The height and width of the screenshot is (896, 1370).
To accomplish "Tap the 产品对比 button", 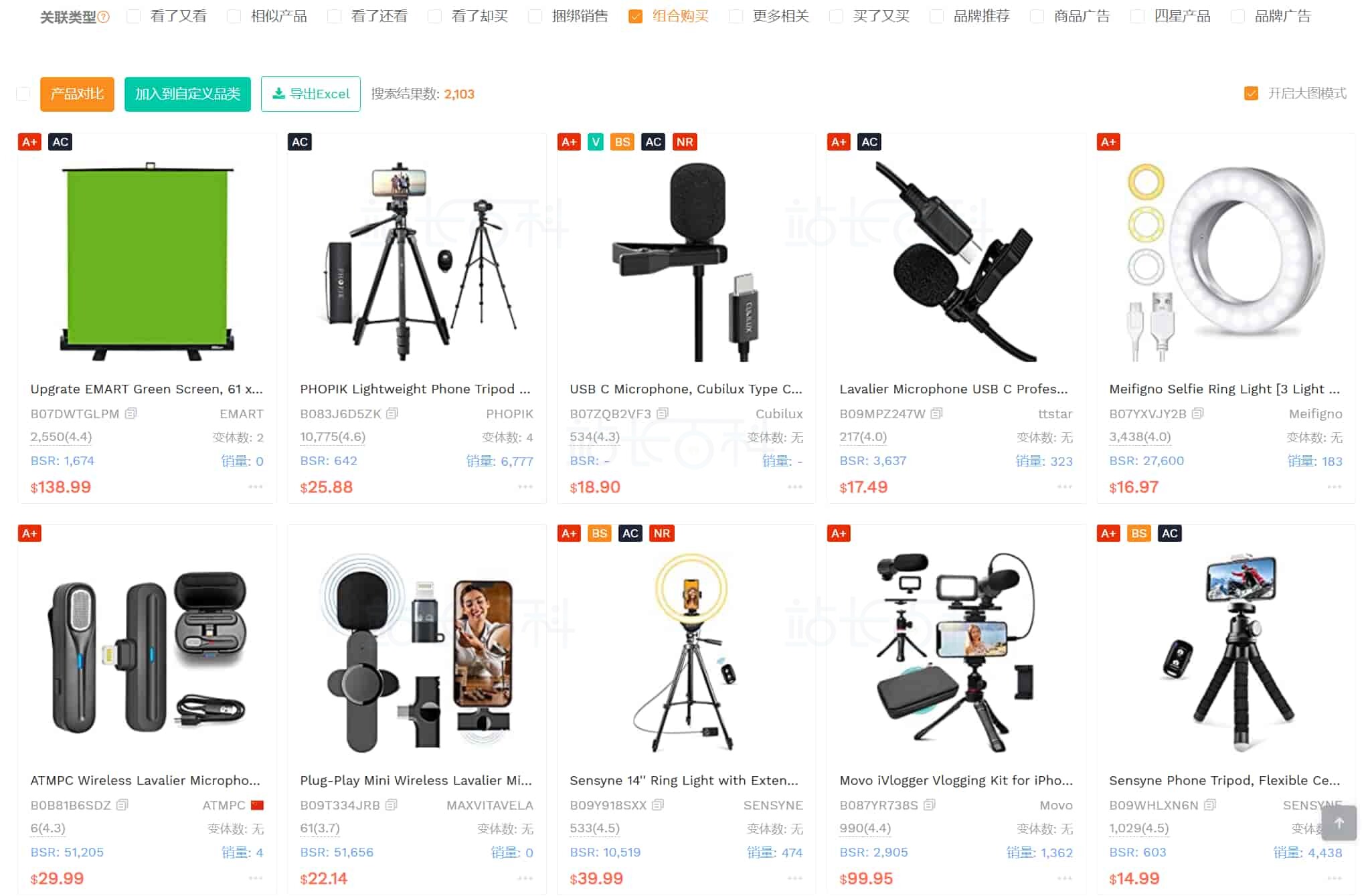I will (77, 94).
